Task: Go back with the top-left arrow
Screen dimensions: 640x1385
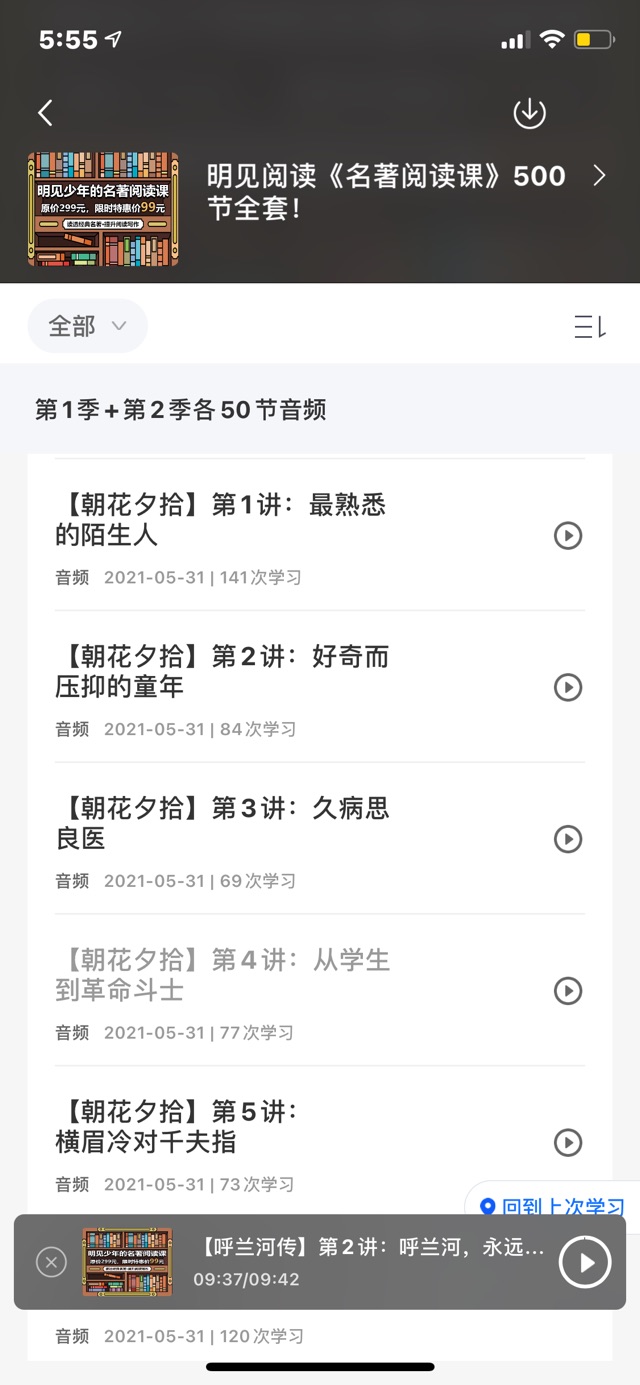Action: pyautogui.click(x=45, y=113)
